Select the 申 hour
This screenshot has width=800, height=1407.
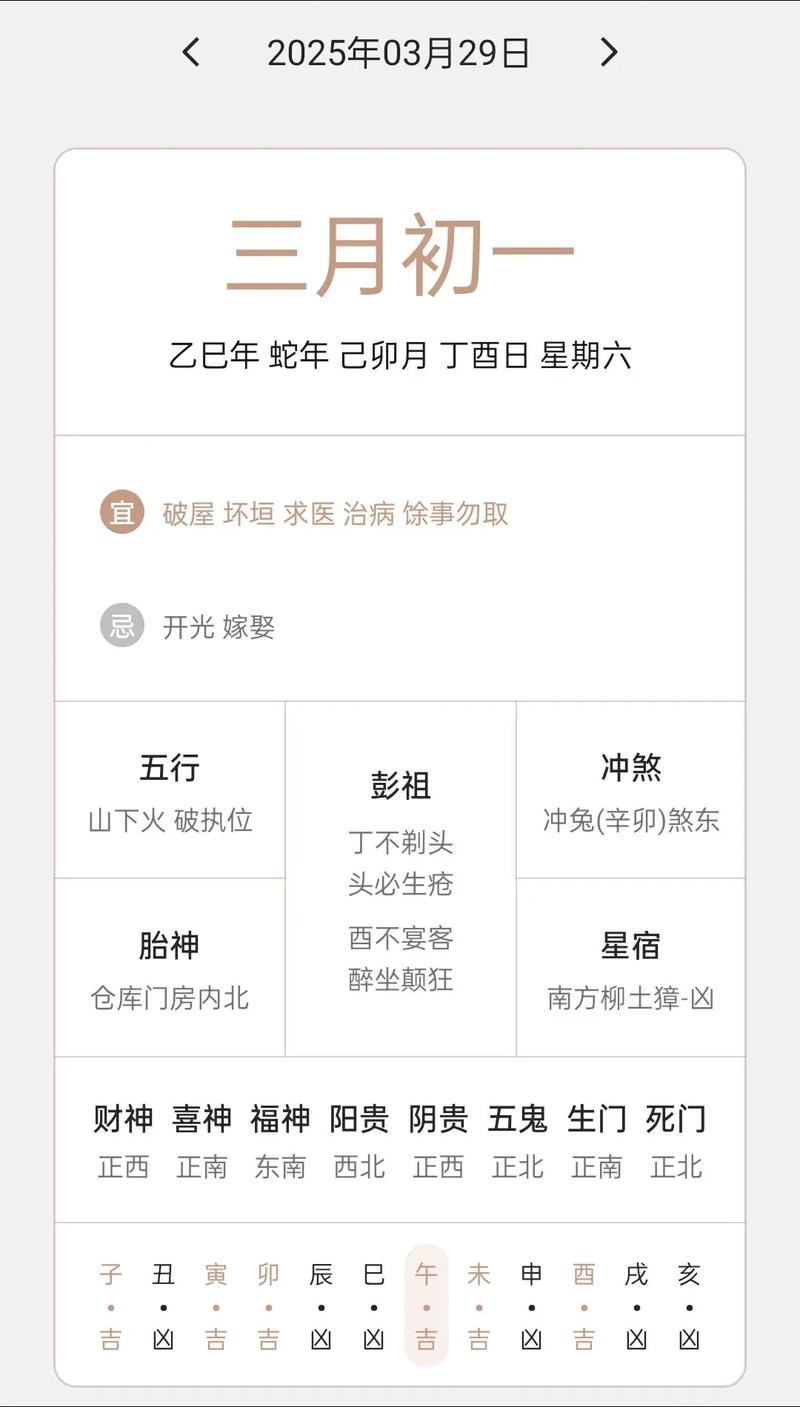[531, 1306]
